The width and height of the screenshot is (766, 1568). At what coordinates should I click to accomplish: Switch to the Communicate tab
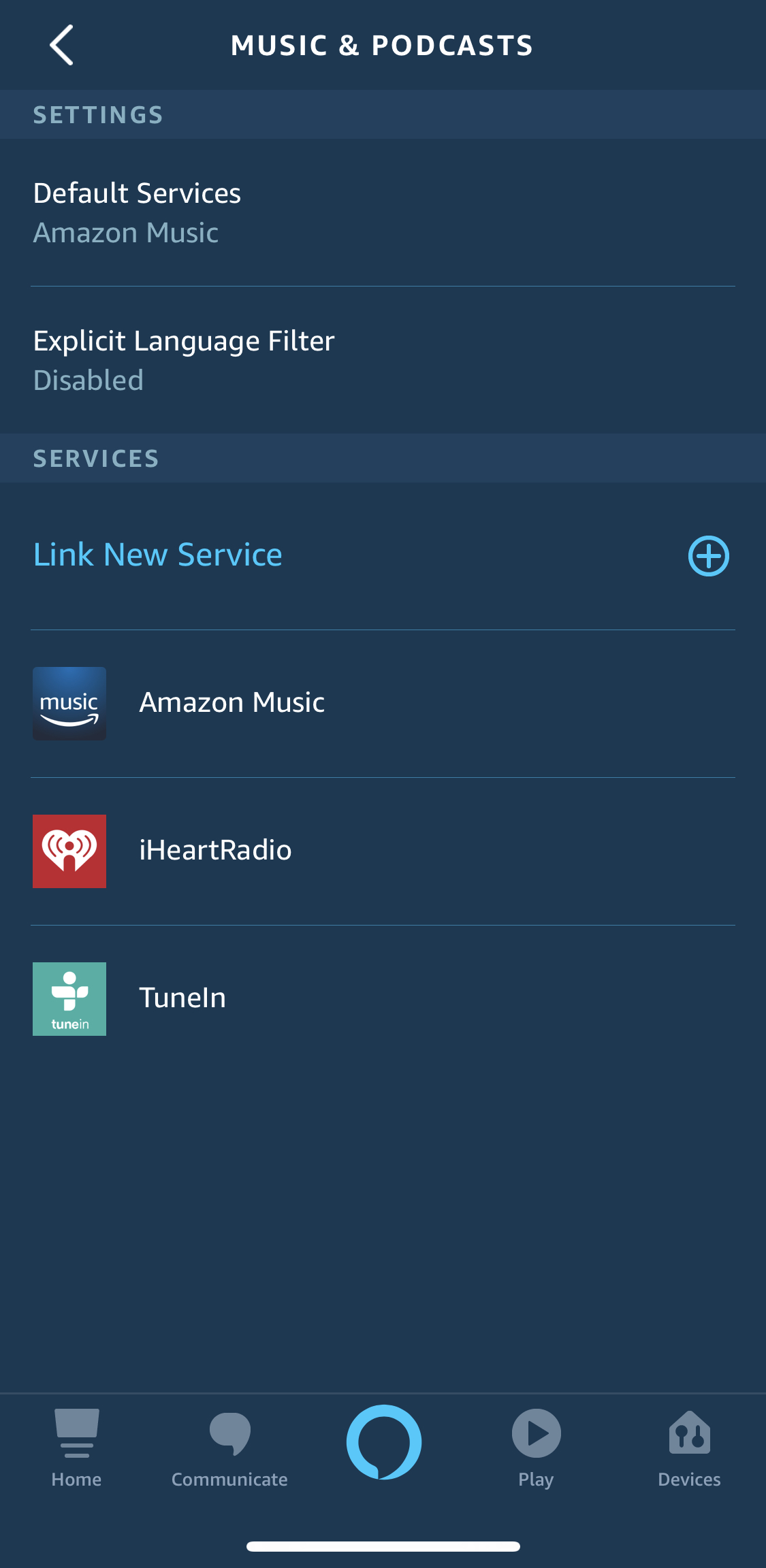tap(229, 1448)
